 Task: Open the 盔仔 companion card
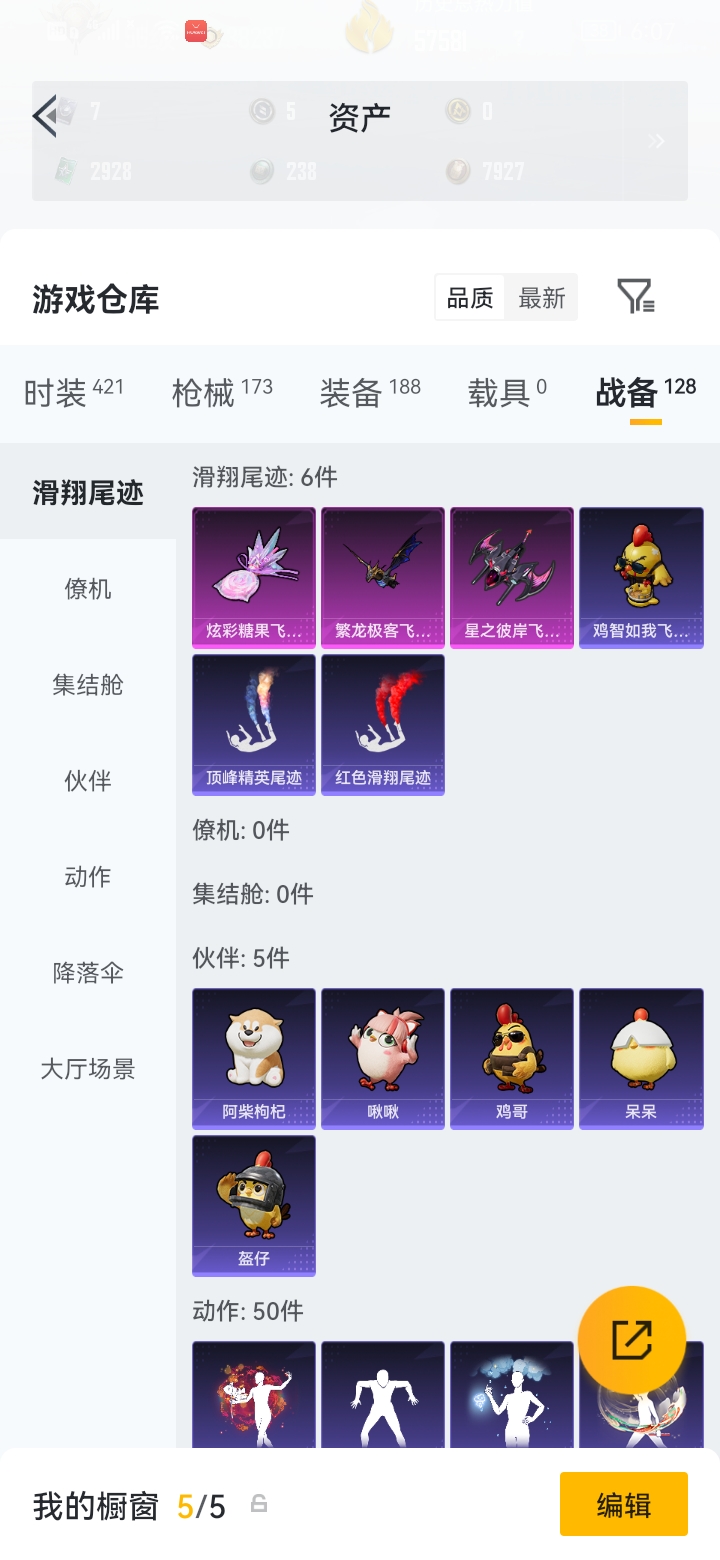[x=254, y=1205]
